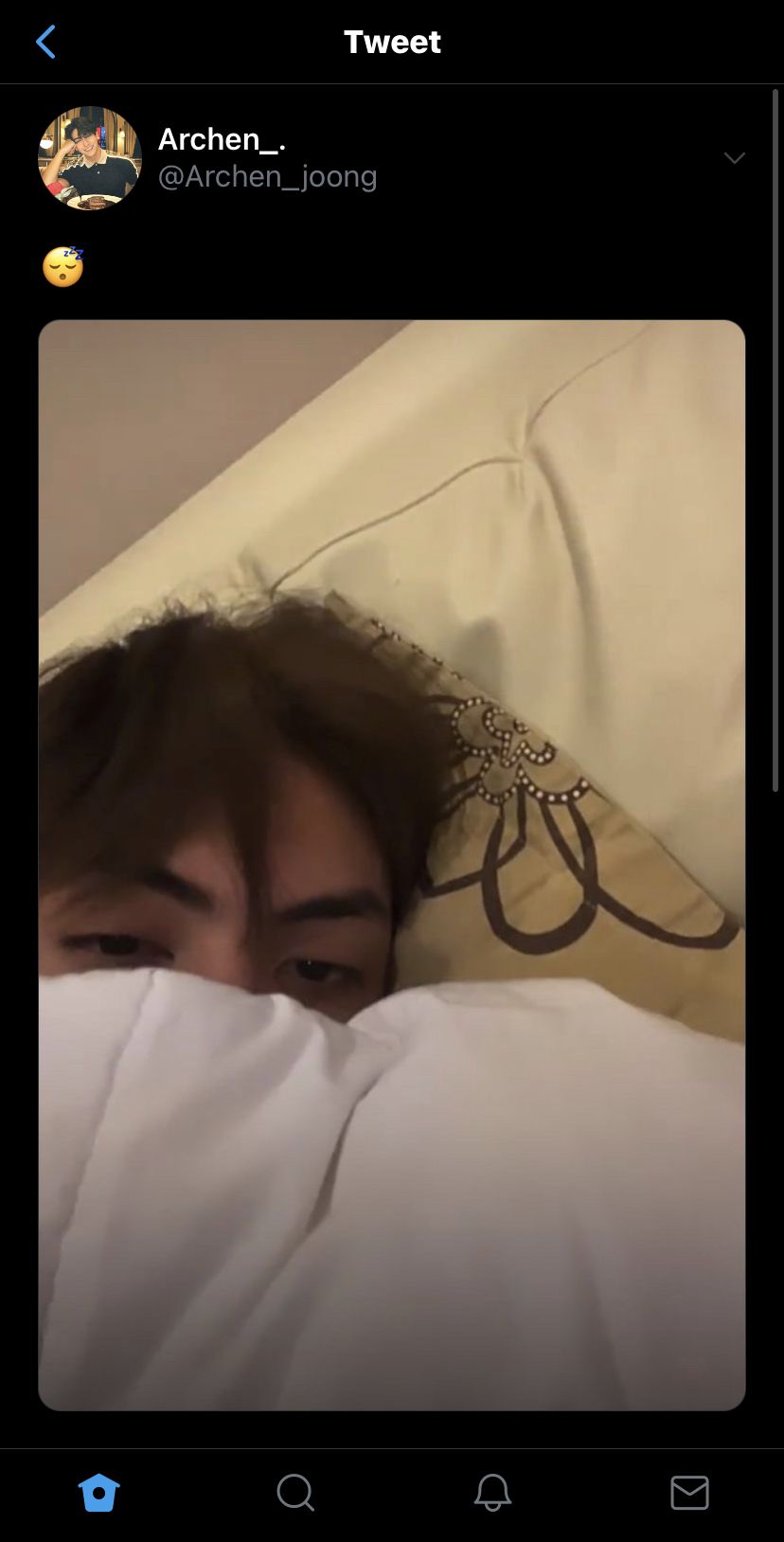Expand the tweet options chevron
The width and height of the screenshot is (784, 1542).
coord(734,158)
